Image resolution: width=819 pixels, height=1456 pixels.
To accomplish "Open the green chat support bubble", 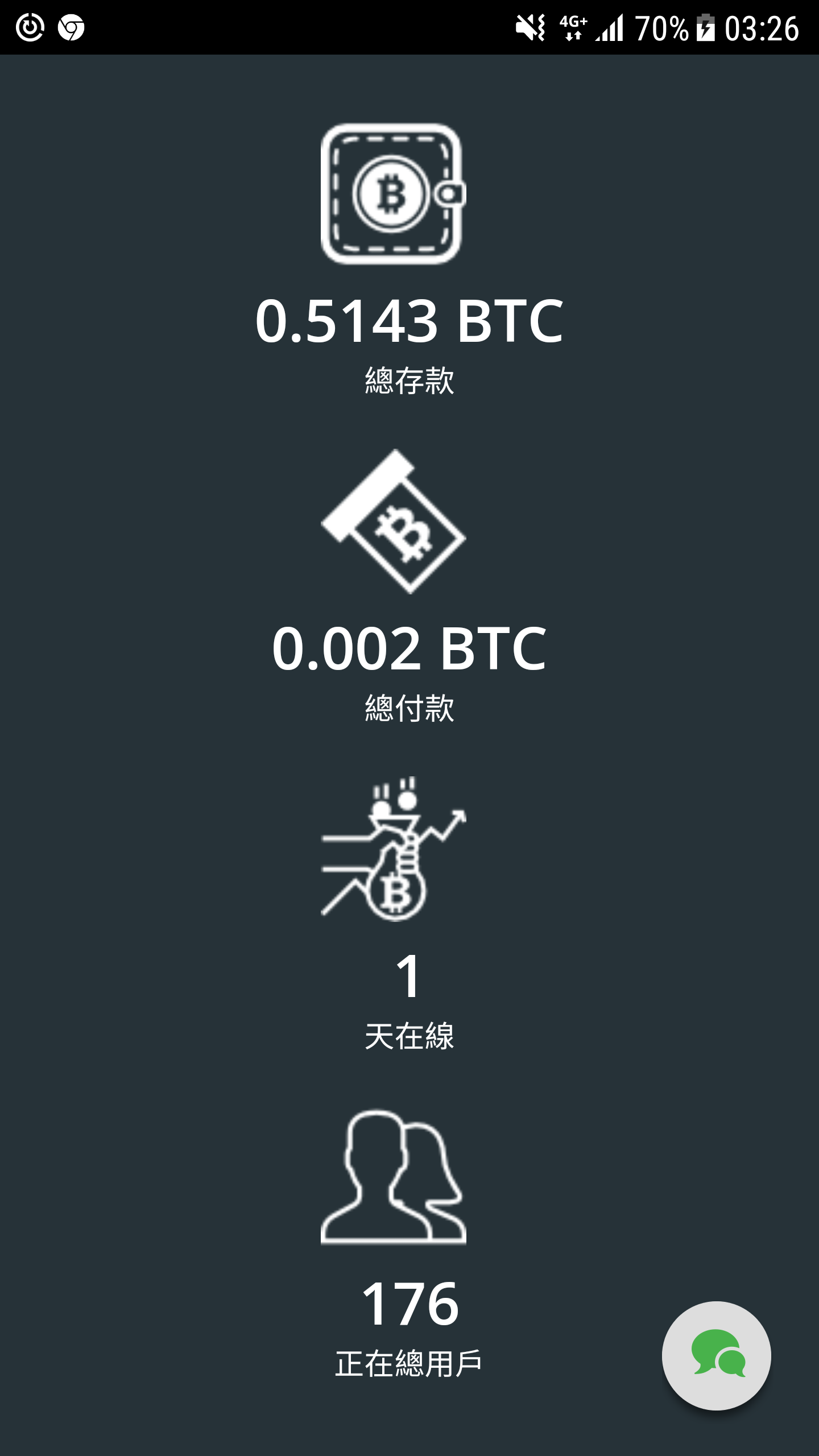I will pos(717,1355).
